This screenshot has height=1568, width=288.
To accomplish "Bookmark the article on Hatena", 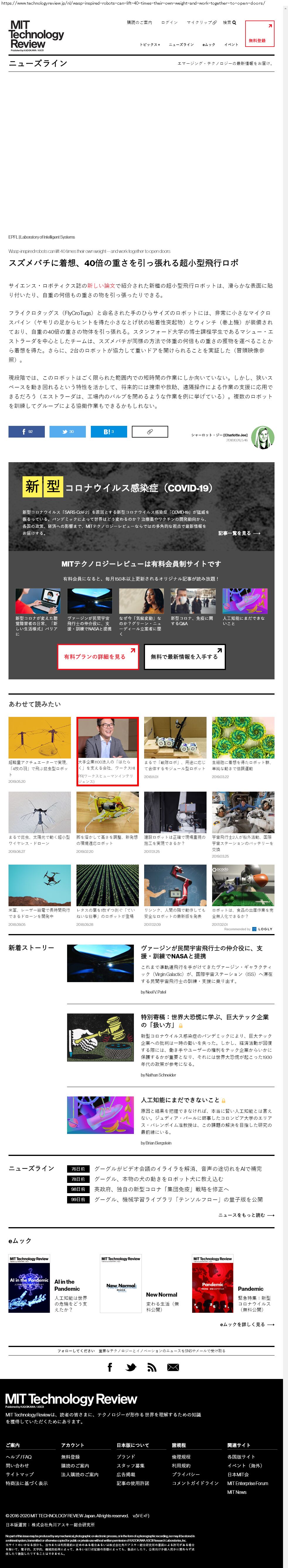I will pos(108,431).
